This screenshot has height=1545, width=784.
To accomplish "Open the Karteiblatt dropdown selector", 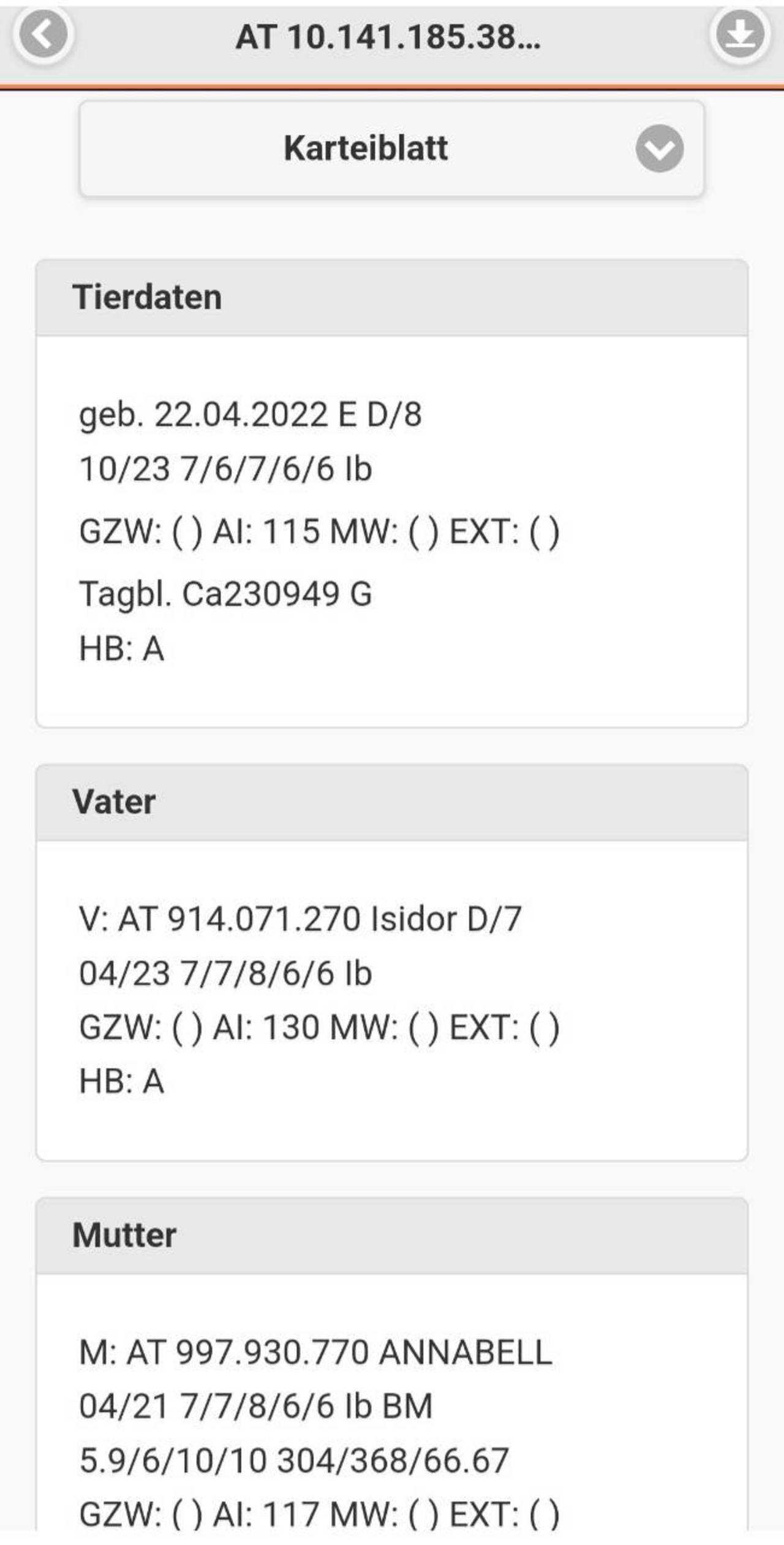I will coord(391,148).
